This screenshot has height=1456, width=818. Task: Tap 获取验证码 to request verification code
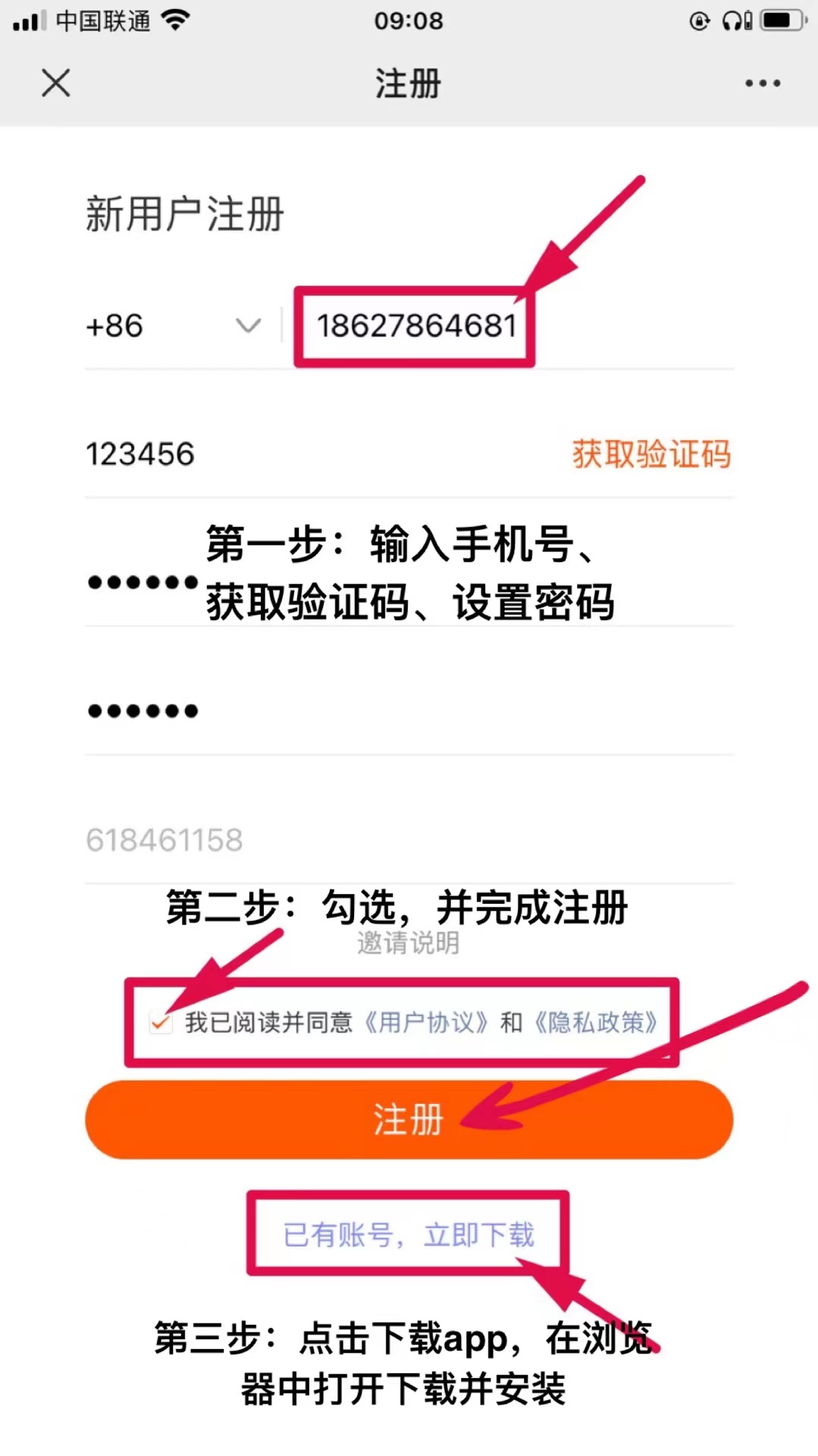tap(652, 453)
